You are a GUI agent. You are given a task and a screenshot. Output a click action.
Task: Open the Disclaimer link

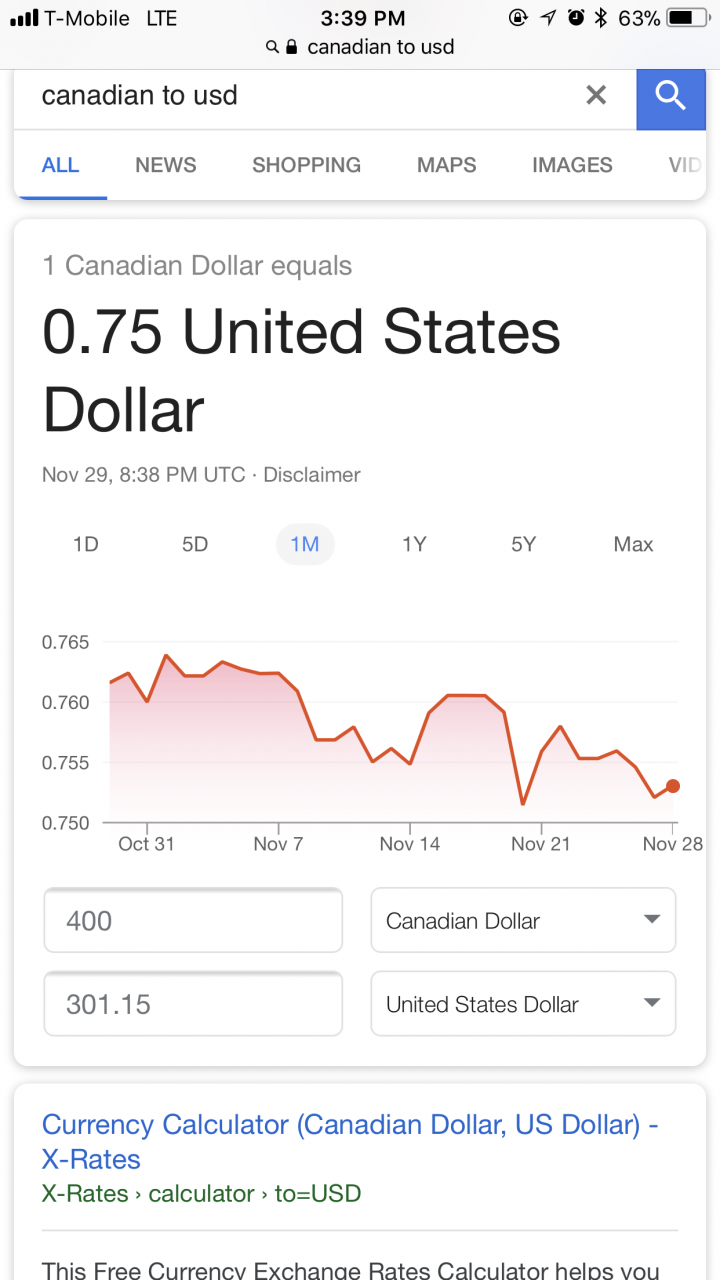[312, 475]
